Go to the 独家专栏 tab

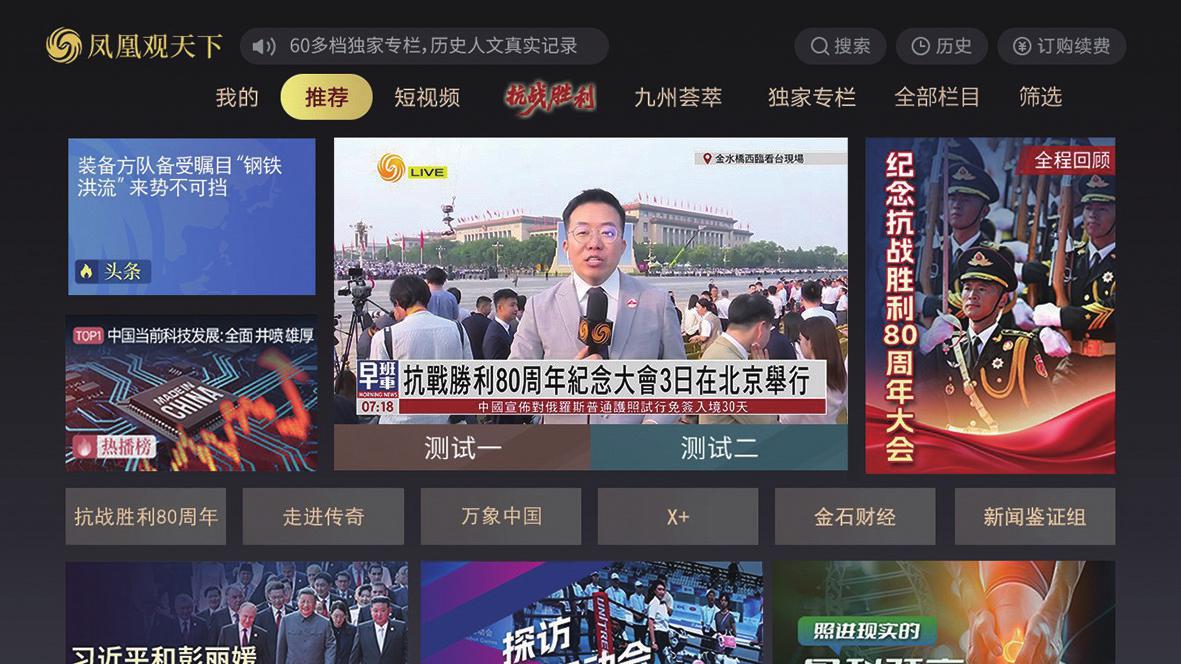pyautogui.click(x=811, y=97)
